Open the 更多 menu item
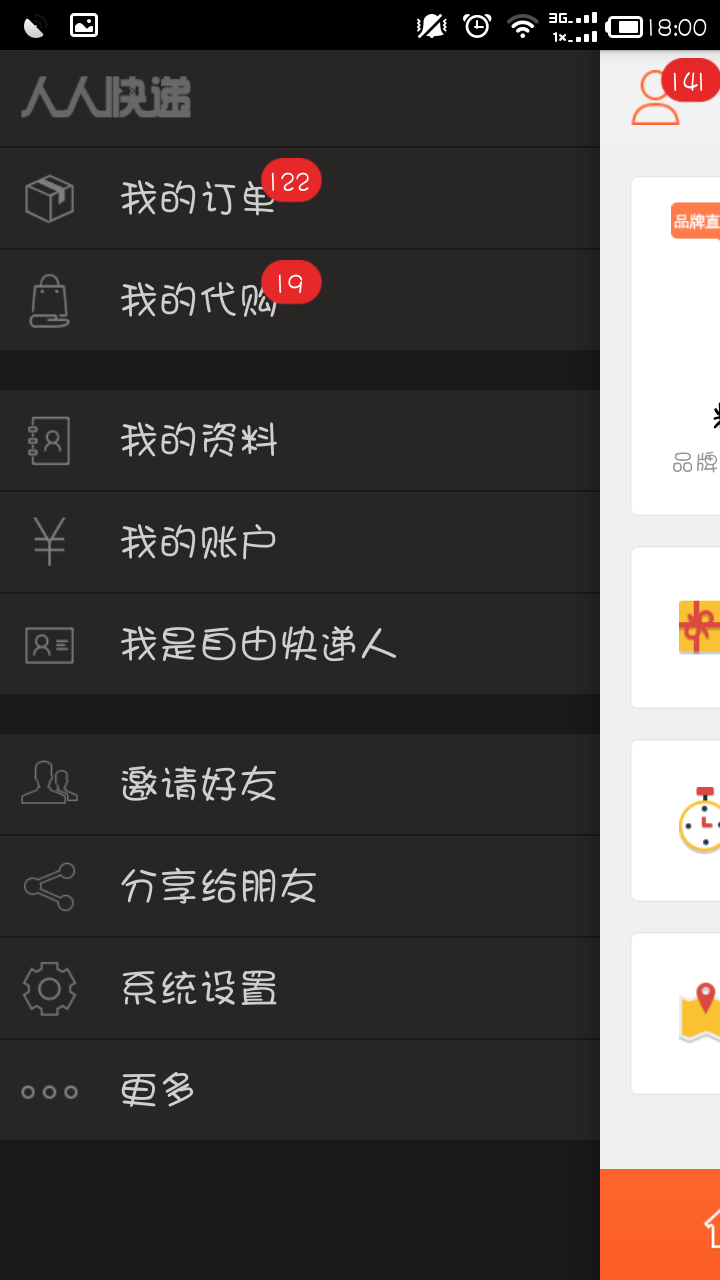This screenshot has height=1280, width=720. tap(300, 1090)
